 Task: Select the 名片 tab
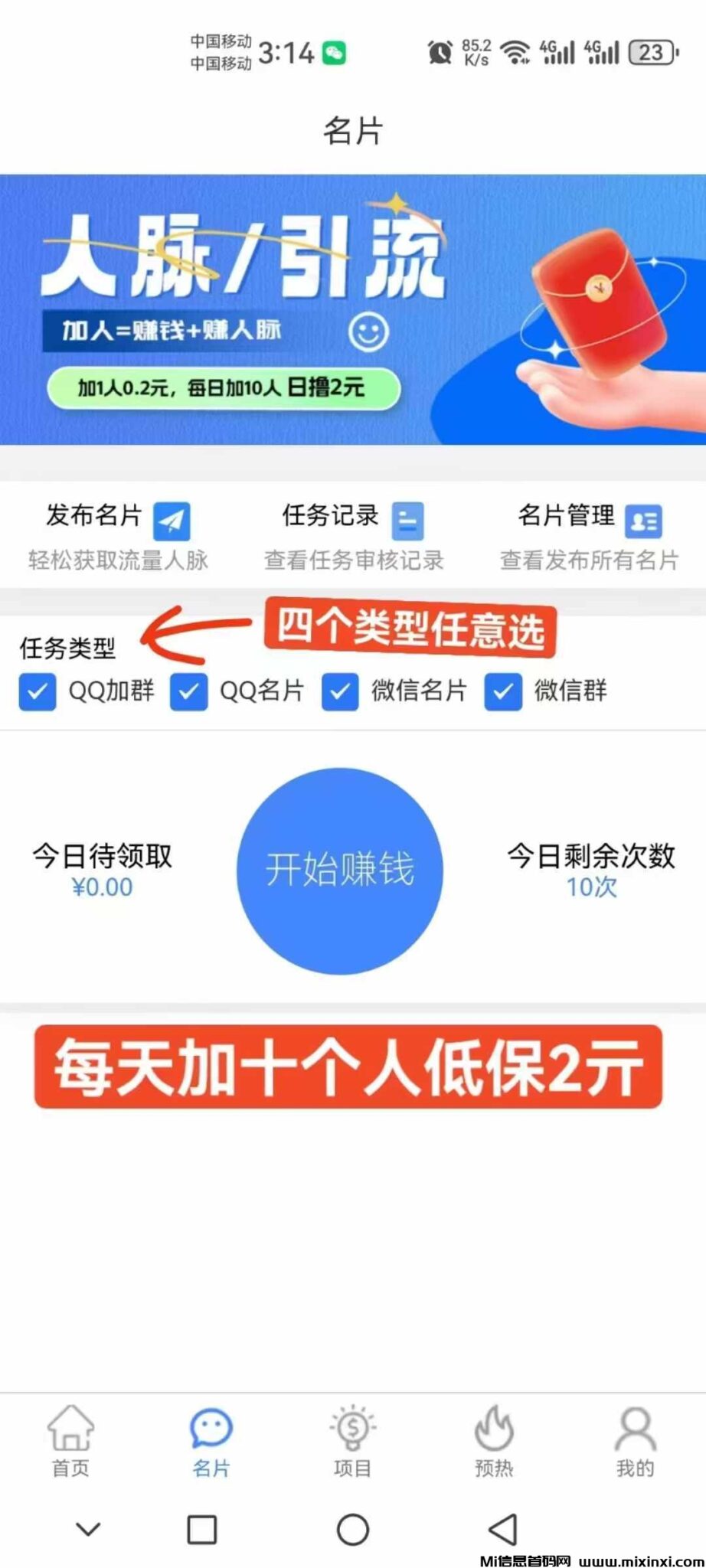211,1440
